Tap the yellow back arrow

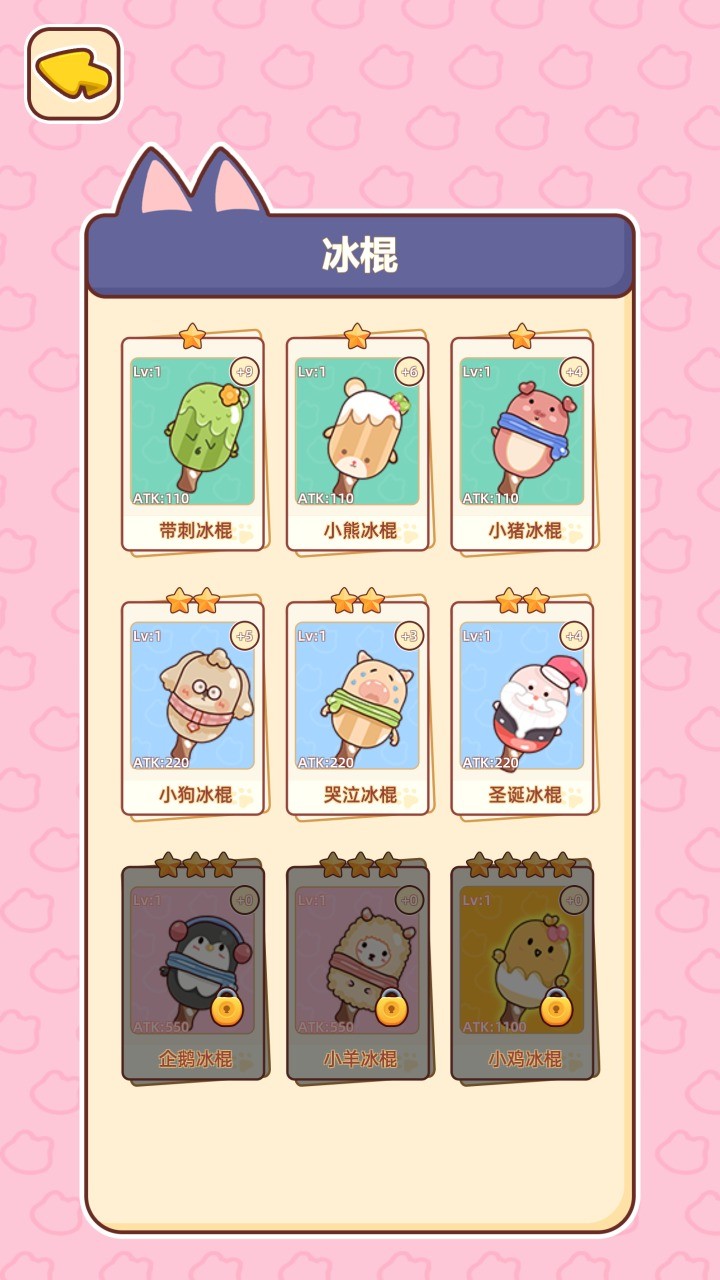point(73,73)
